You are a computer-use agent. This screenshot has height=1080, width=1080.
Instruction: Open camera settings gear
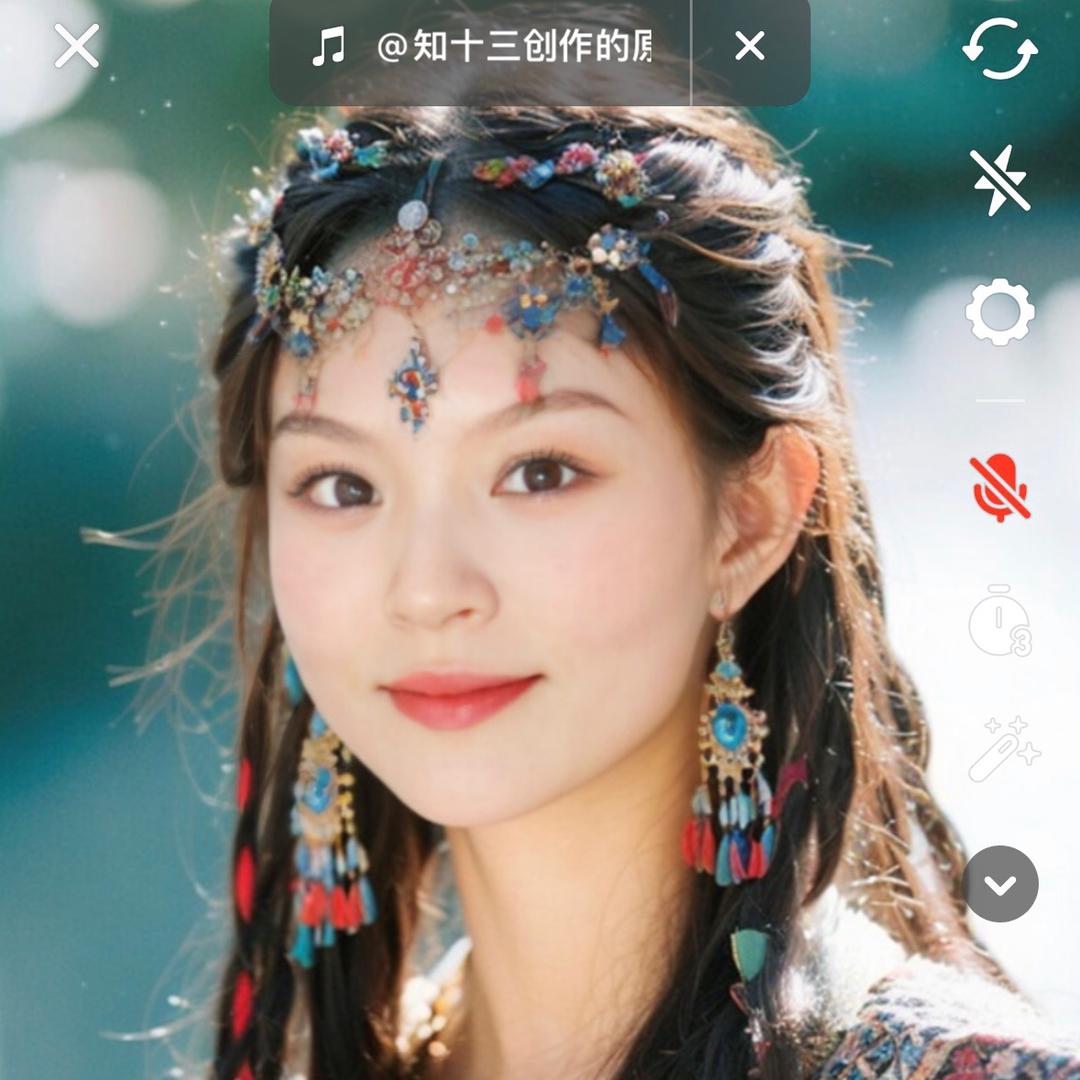tap(1000, 313)
